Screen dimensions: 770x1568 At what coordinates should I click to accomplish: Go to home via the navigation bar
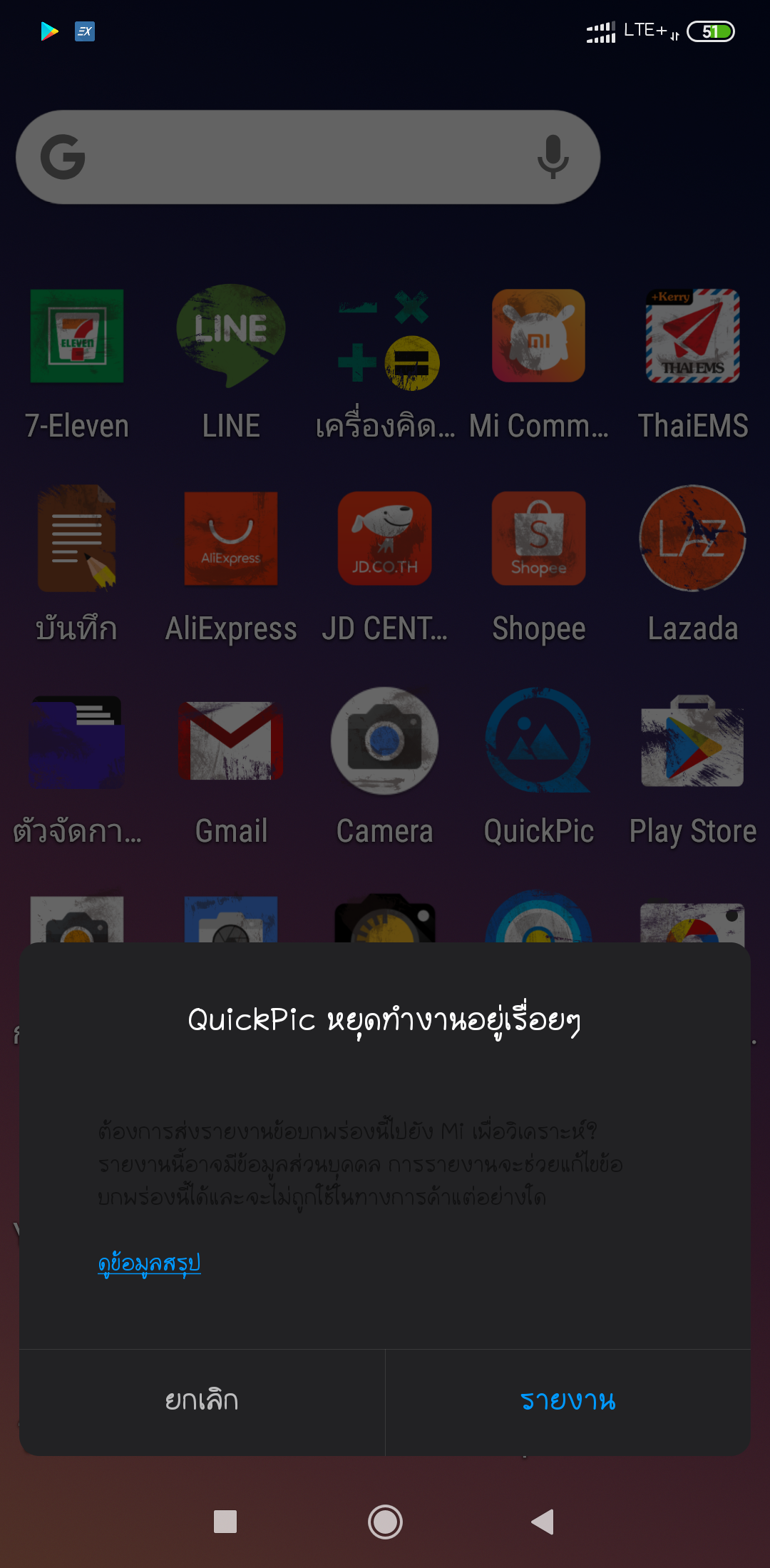coord(385,1522)
